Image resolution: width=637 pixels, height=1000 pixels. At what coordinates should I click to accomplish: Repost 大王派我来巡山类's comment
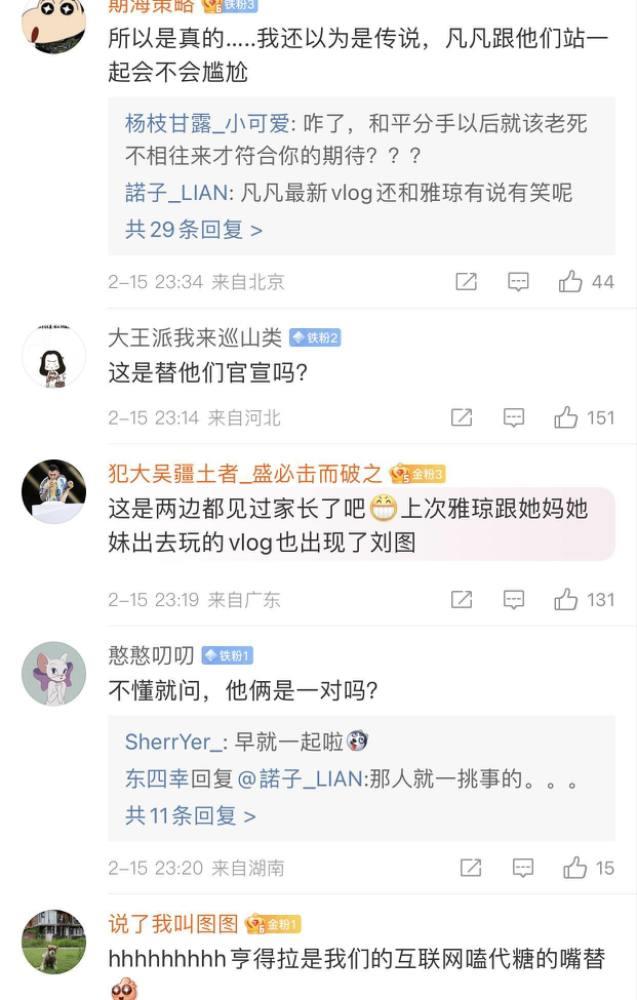pos(461,417)
